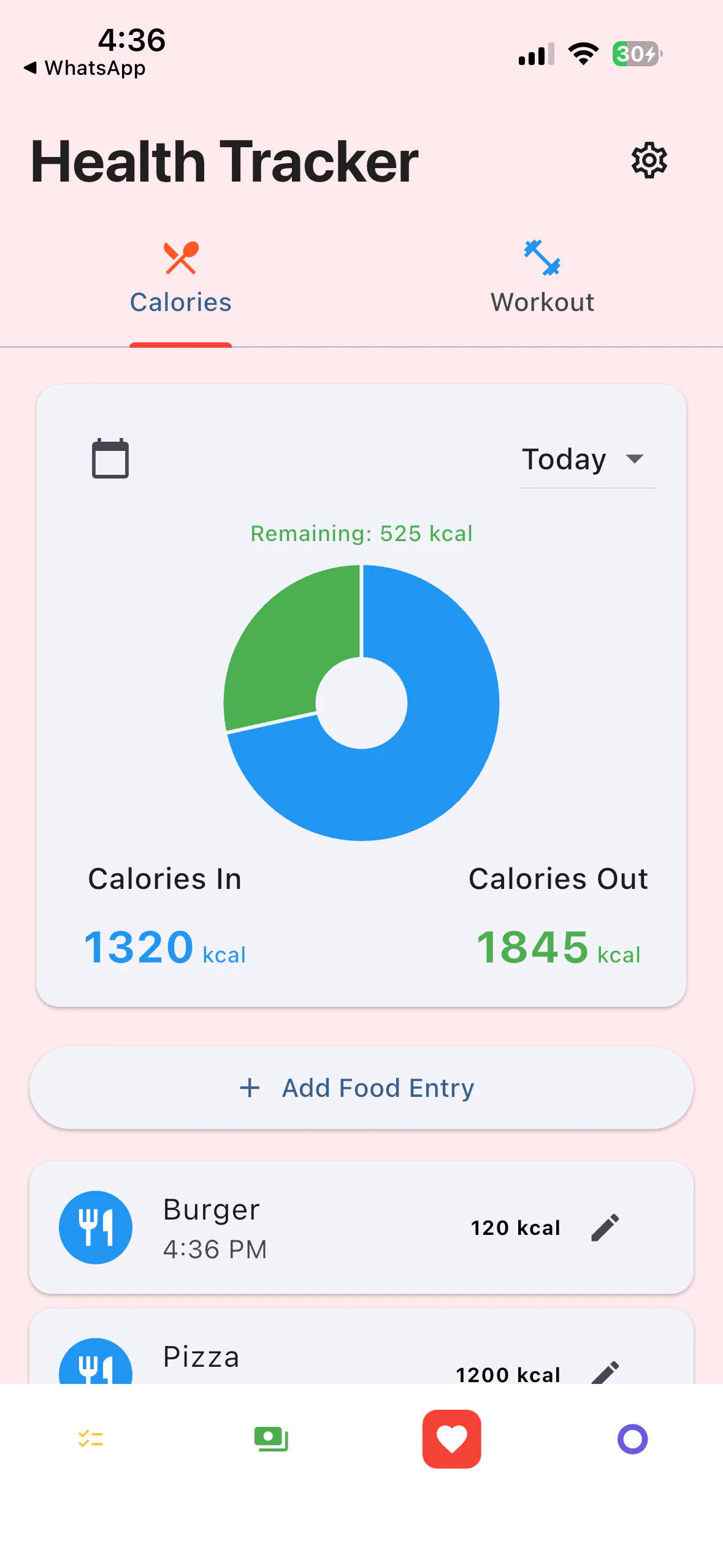
Task: Tap the Burger food entry meal icon
Action: coord(96,1227)
